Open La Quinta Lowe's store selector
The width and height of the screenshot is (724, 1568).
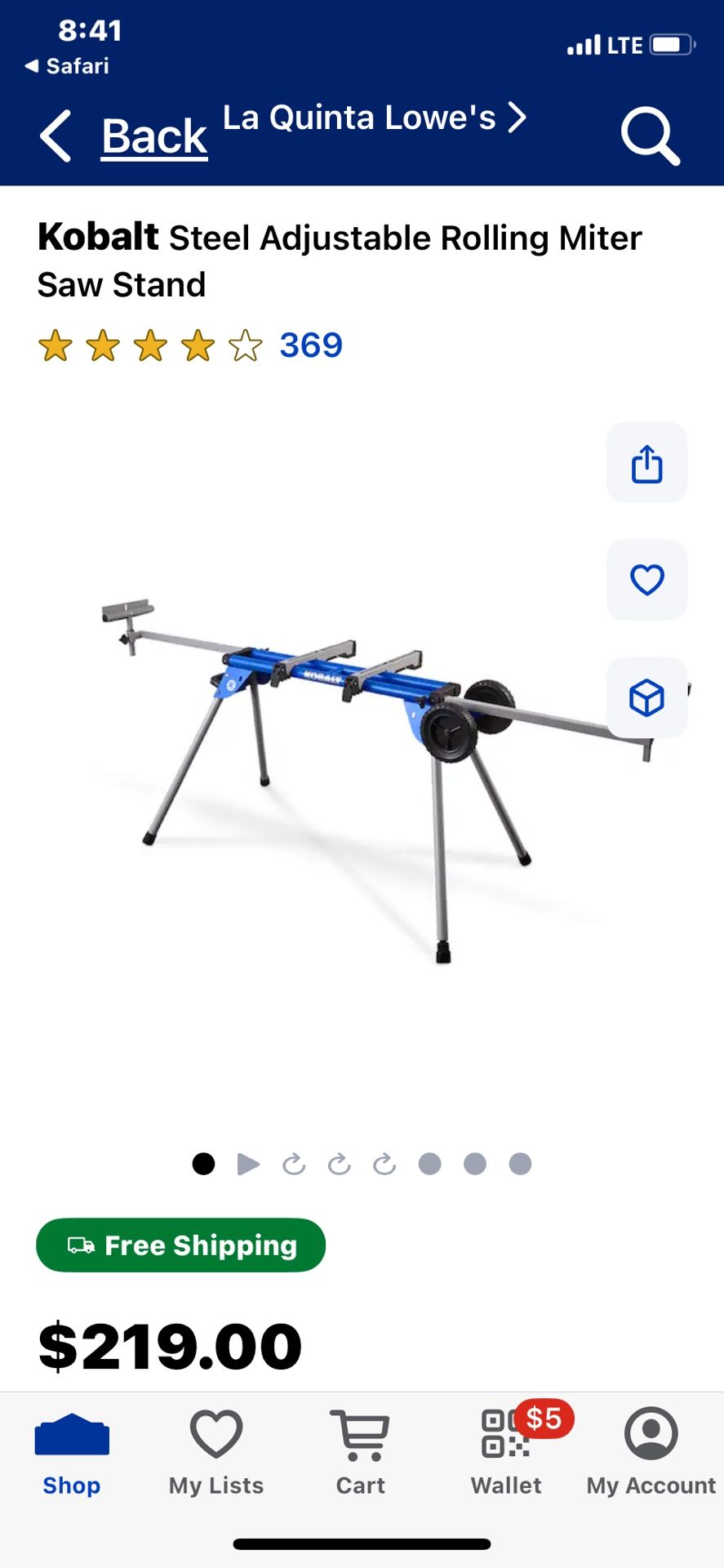coord(374,118)
